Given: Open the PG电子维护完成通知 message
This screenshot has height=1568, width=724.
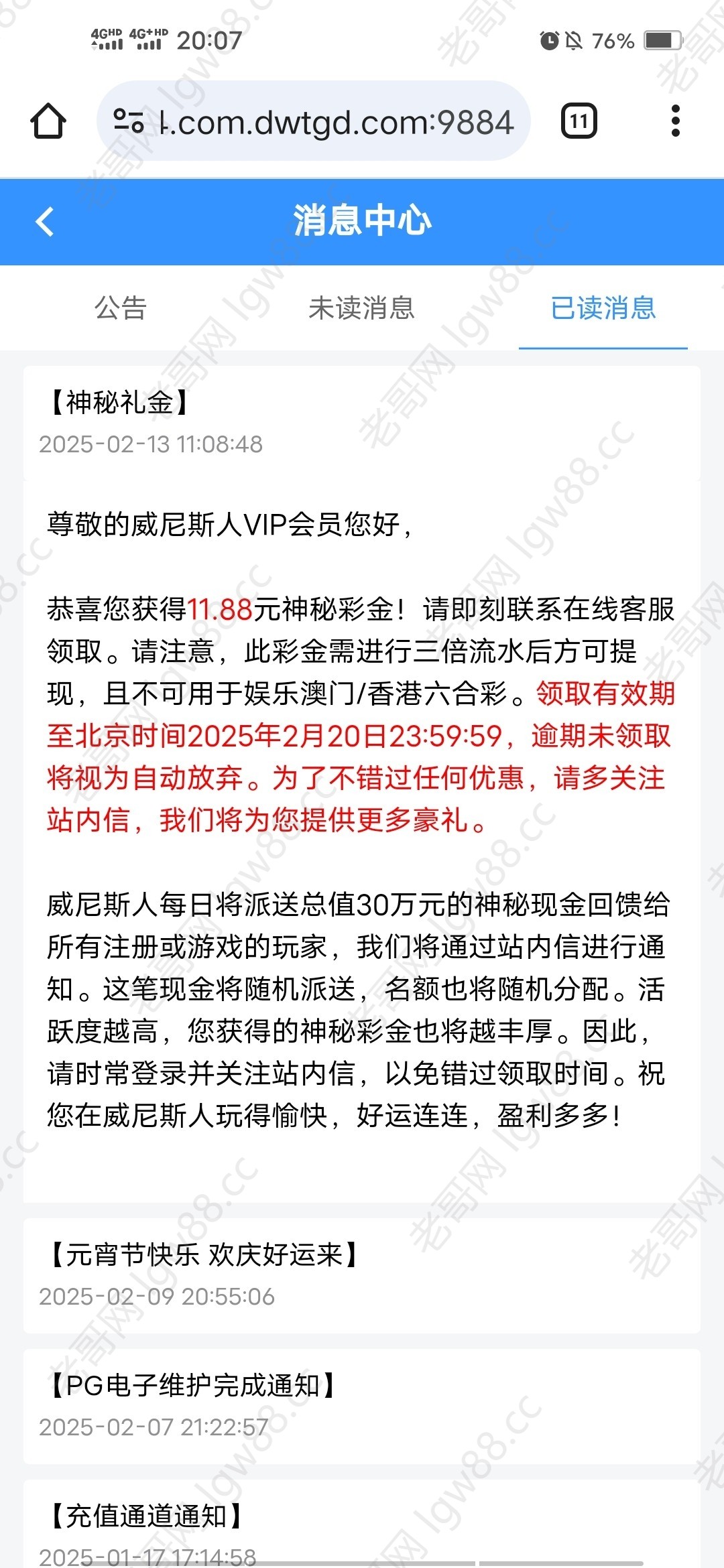Looking at the screenshot, I should pyautogui.click(x=361, y=1406).
